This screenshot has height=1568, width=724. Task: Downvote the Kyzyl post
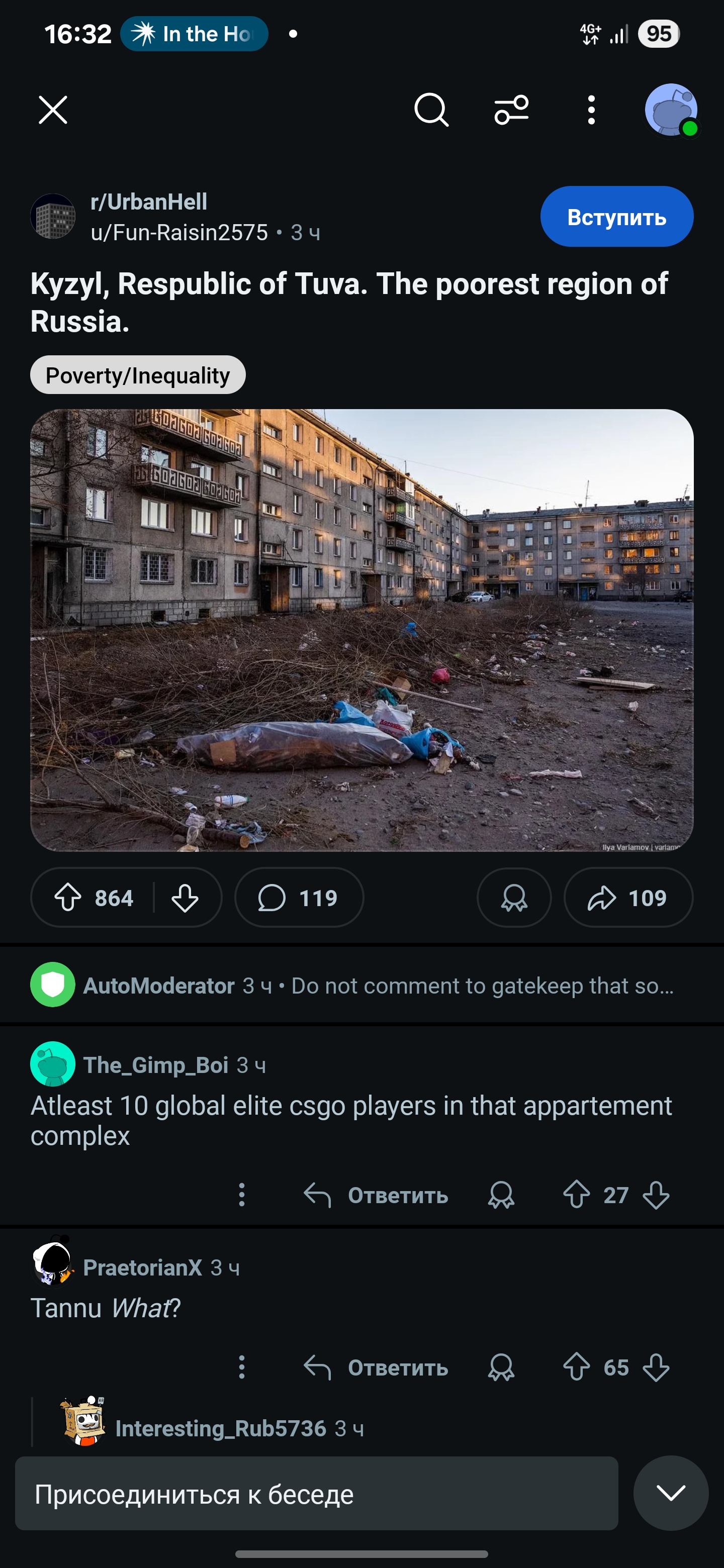pyautogui.click(x=185, y=898)
